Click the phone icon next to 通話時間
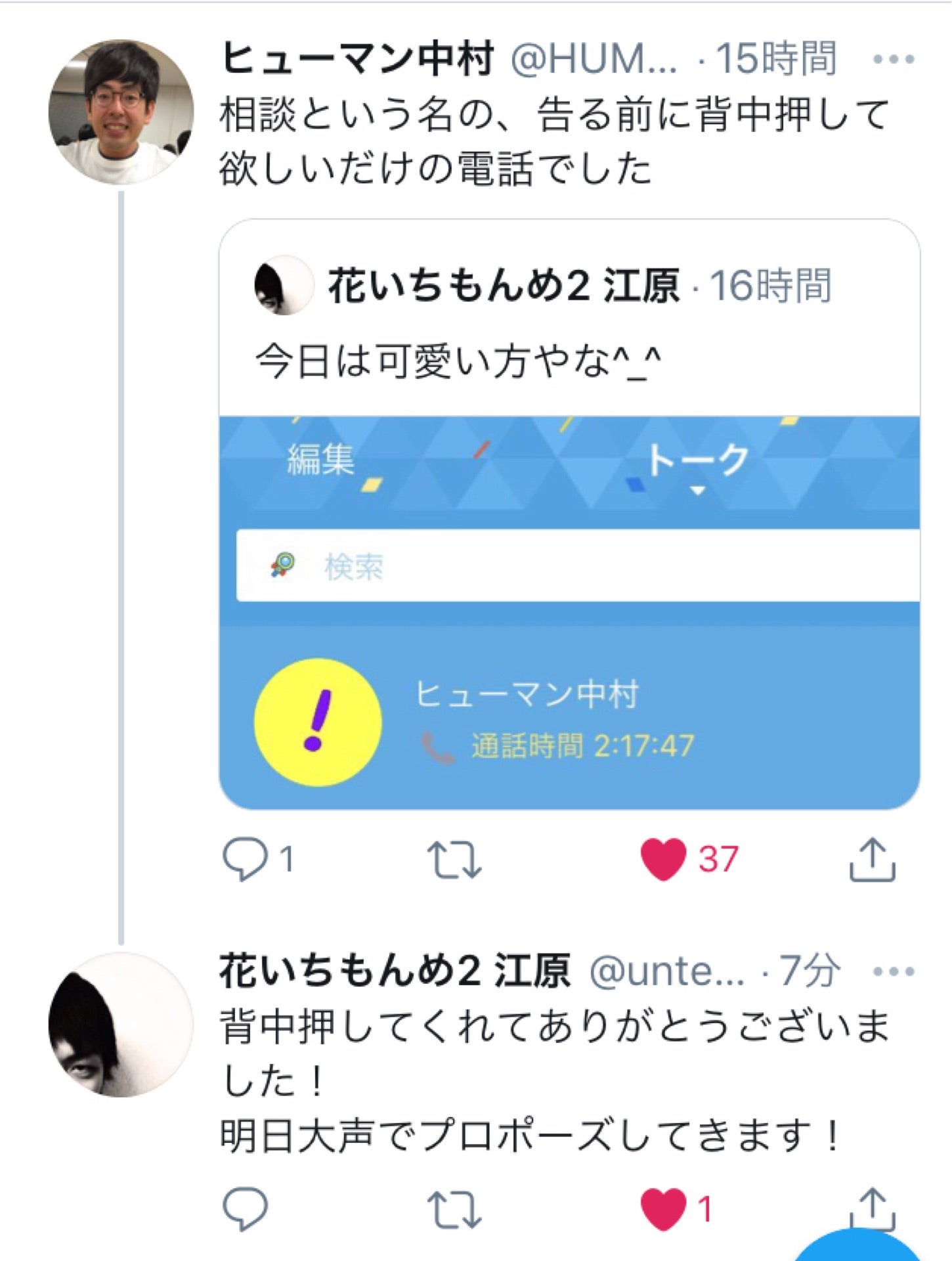 pyautogui.click(x=435, y=745)
